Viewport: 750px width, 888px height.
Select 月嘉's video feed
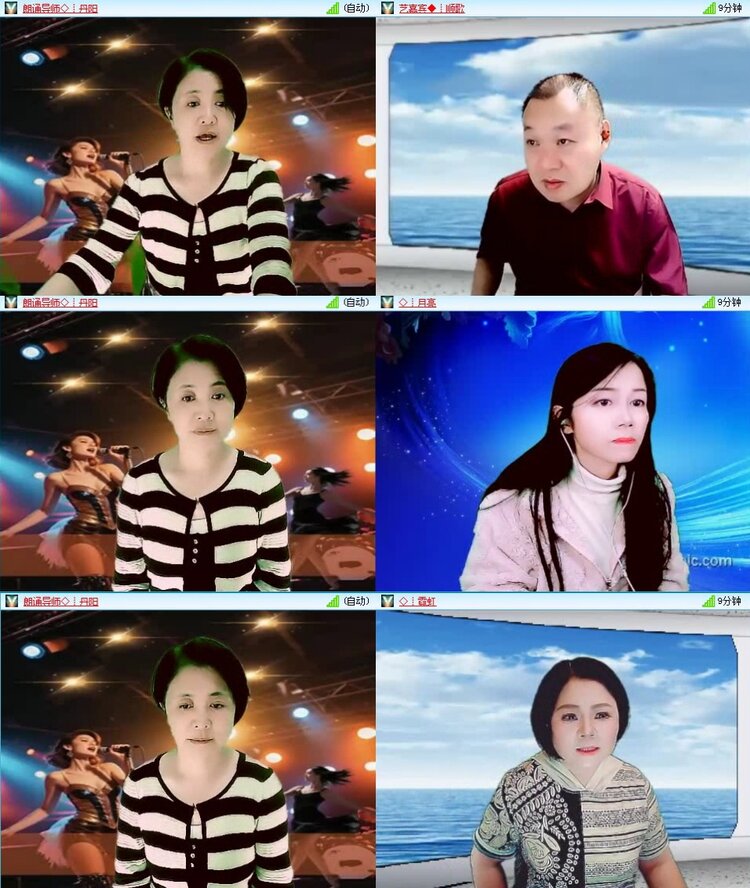(x=560, y=450)
